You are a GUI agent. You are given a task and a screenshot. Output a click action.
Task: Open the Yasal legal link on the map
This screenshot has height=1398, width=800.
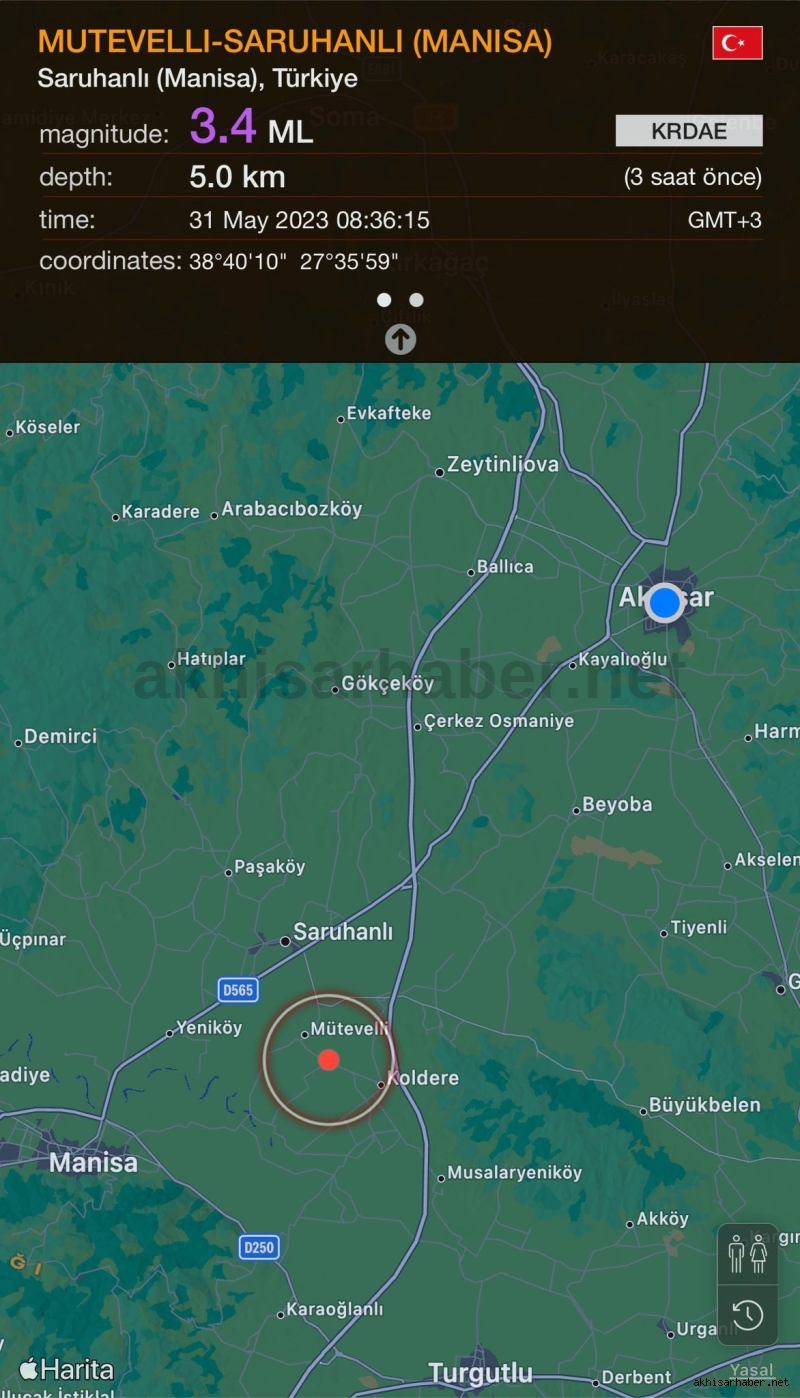751,1370
